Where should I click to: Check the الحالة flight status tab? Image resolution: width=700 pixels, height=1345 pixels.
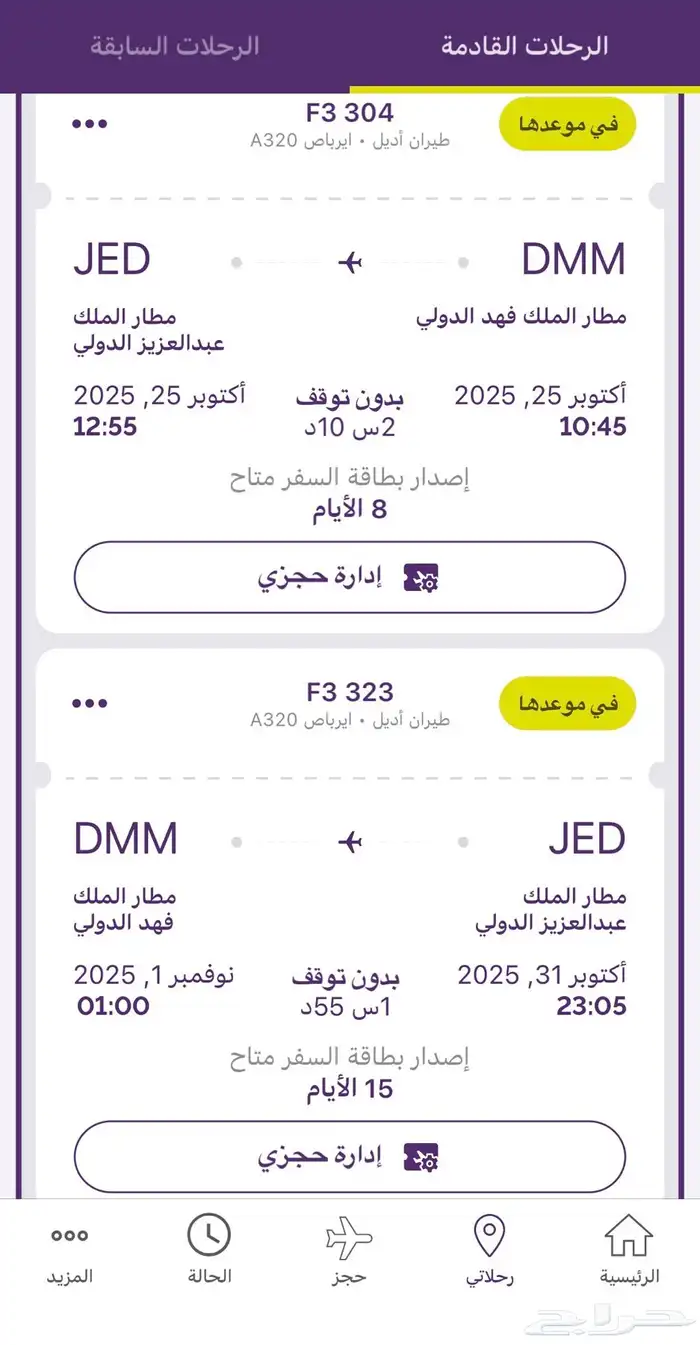coord(209,1250)
